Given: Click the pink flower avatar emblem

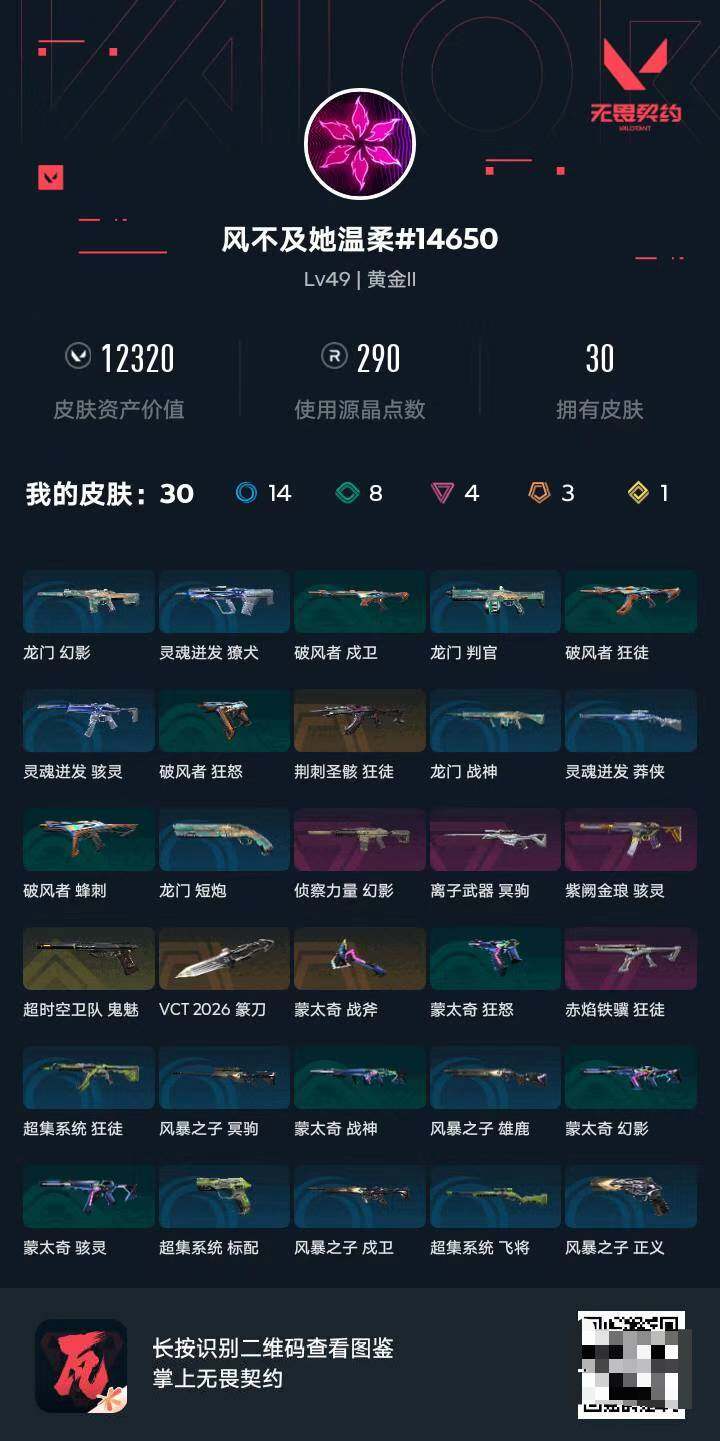Looking at the screenshot, I should tap(360, 143).
